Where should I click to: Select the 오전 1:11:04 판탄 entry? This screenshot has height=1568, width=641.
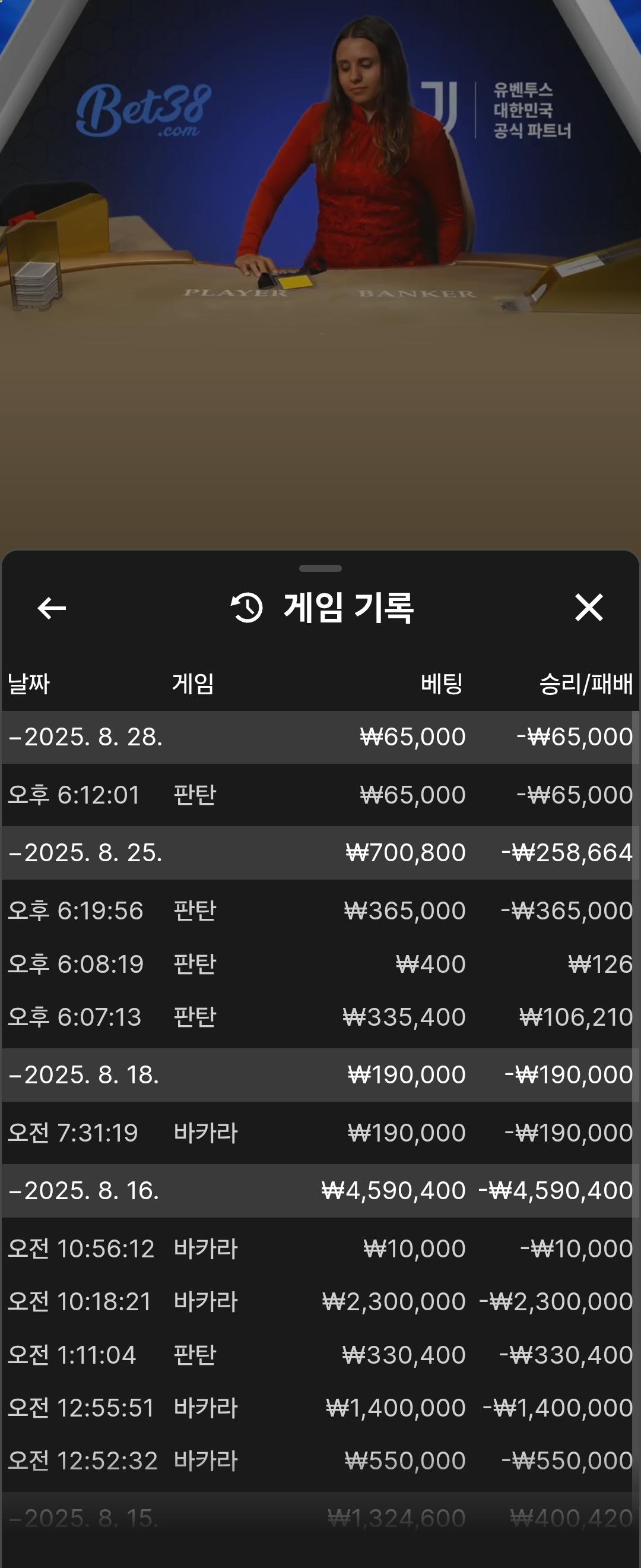click(x=316, y=1354)
